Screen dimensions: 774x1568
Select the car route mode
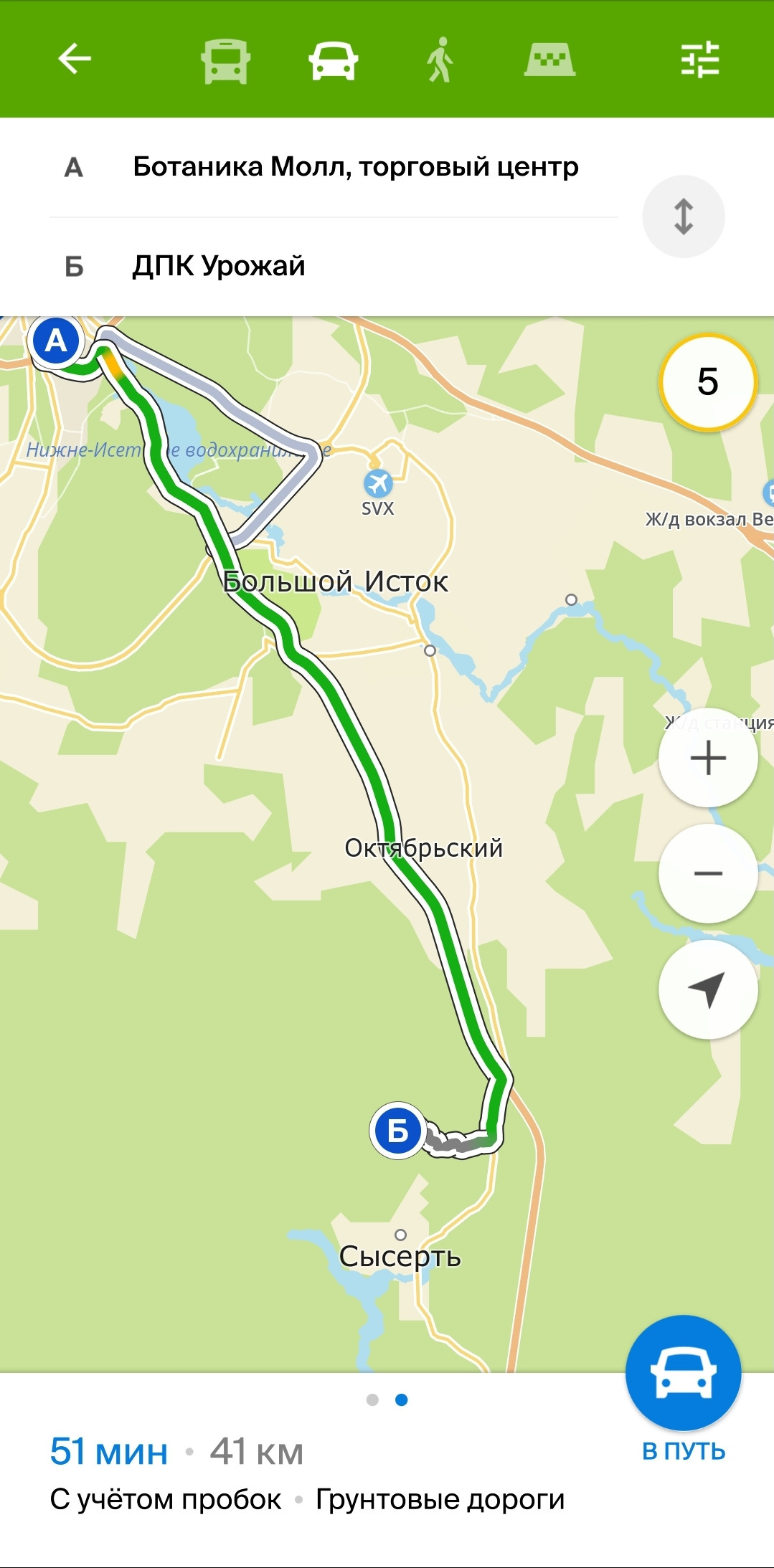coord(333,60)
